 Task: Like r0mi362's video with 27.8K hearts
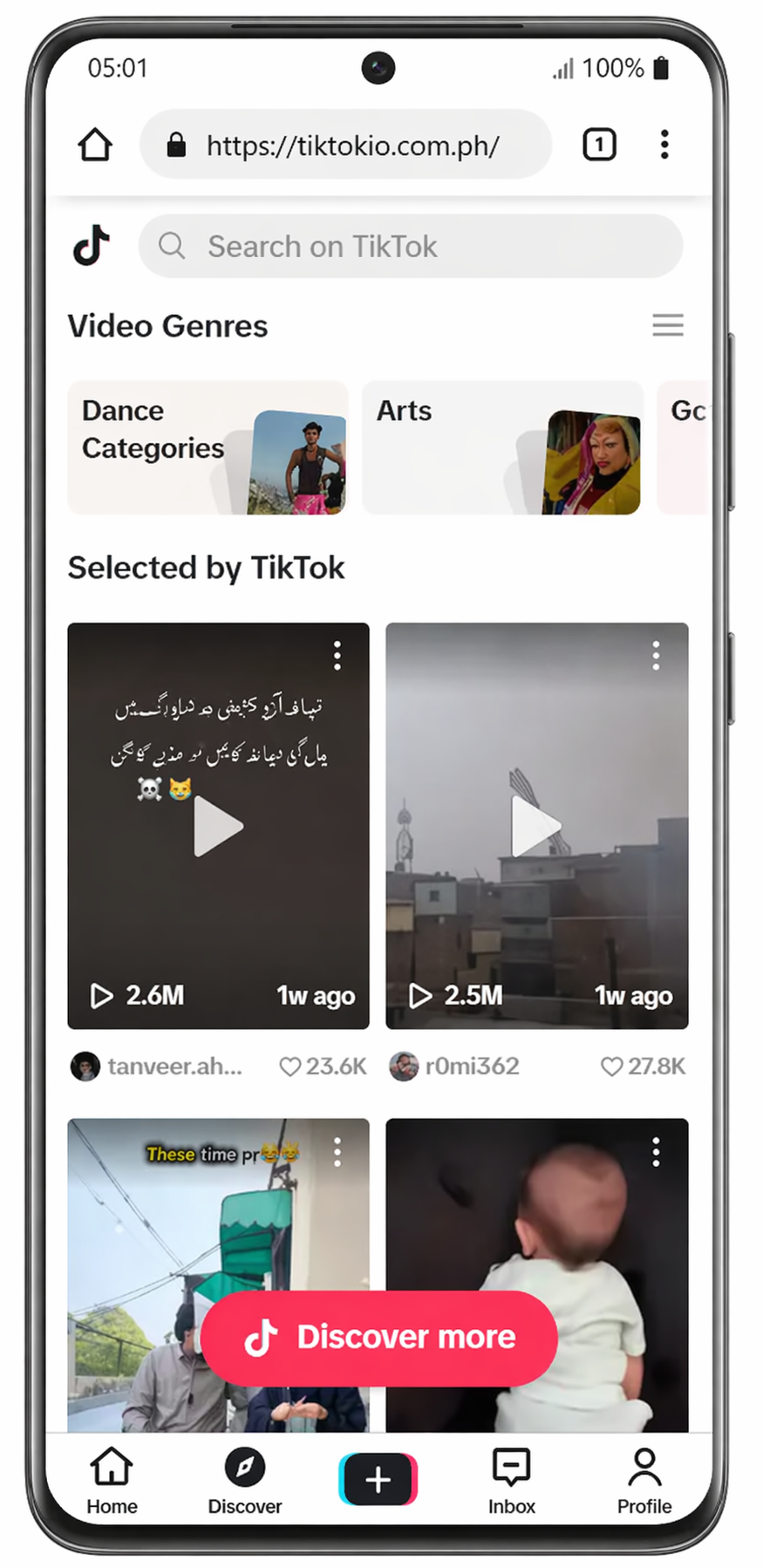611,1067
